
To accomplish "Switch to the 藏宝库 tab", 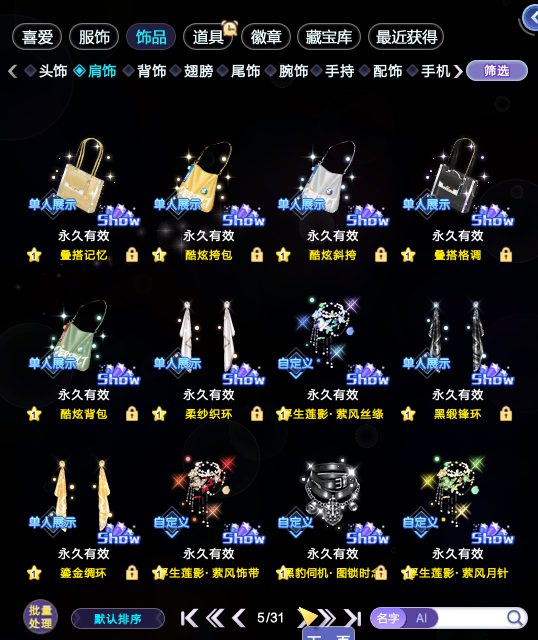I will click(x=329, y=37).
